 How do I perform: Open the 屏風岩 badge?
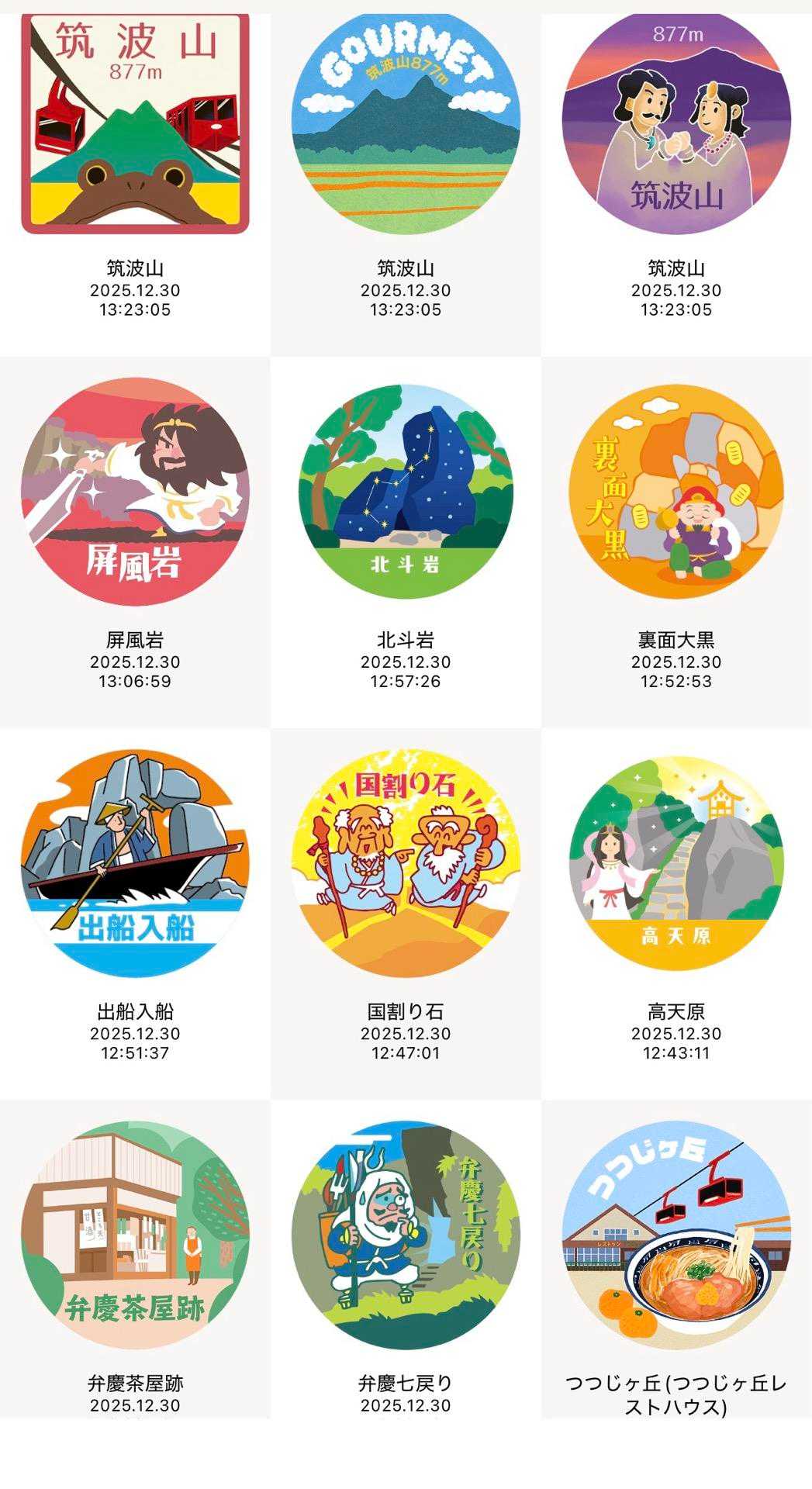click(x=135, y=492)
